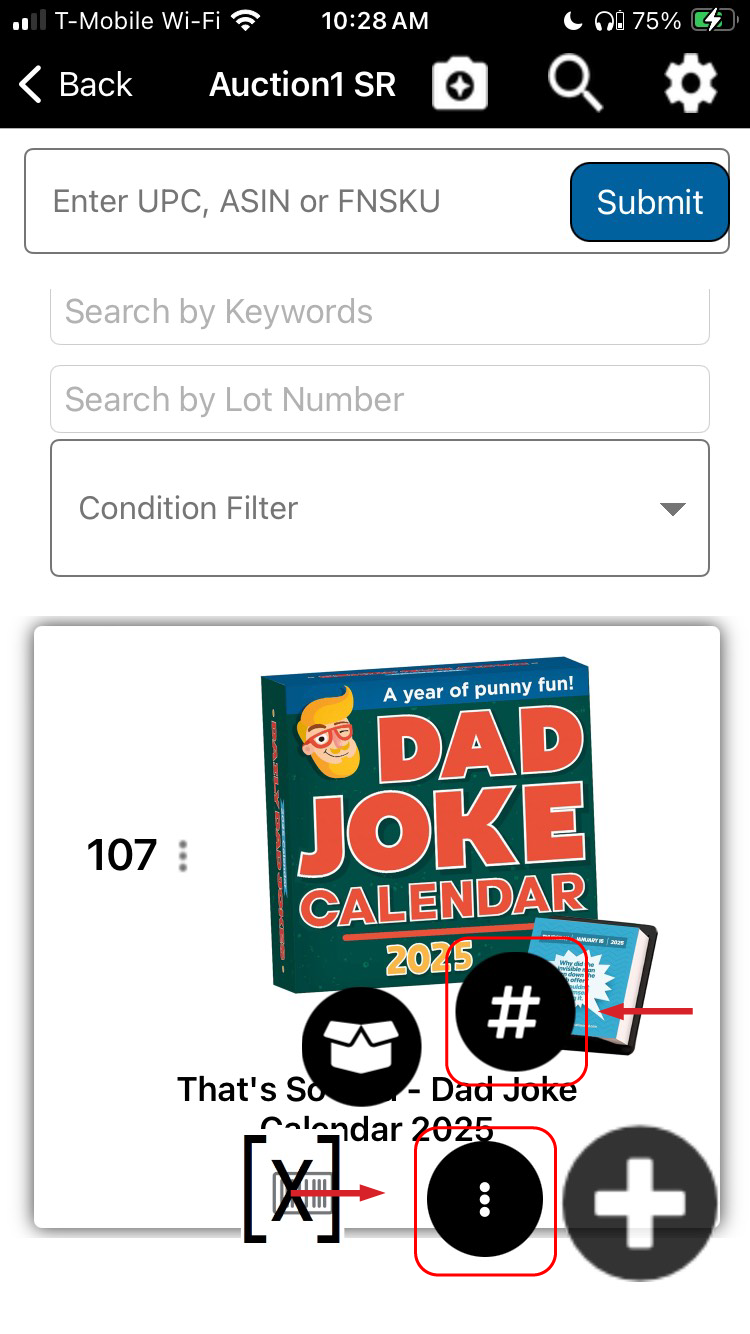Open the settings gear
Image resolution: width=750 pixels, height=1334 pixels.
(691, 84)
